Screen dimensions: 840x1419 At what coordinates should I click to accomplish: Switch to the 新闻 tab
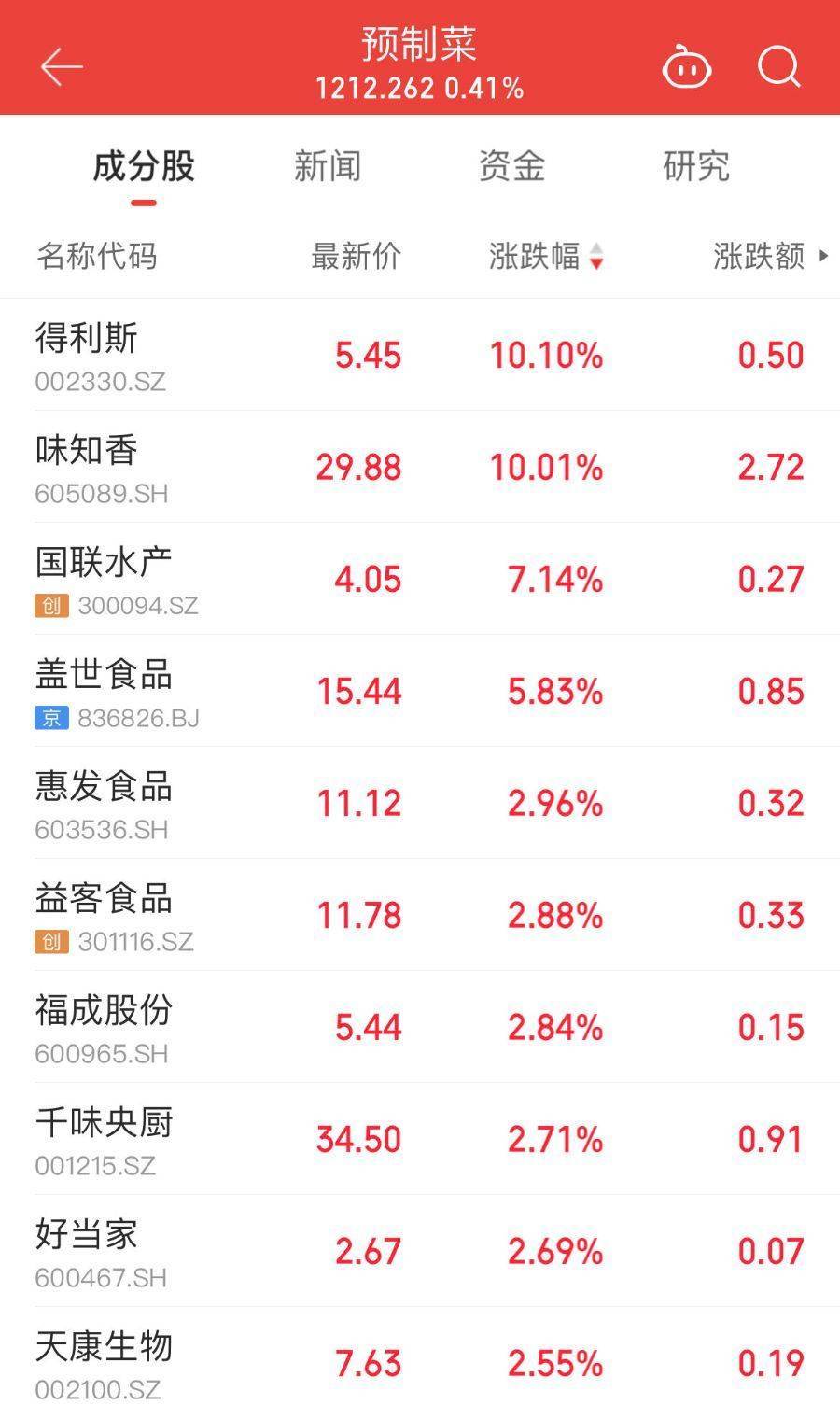click(327, 166)
